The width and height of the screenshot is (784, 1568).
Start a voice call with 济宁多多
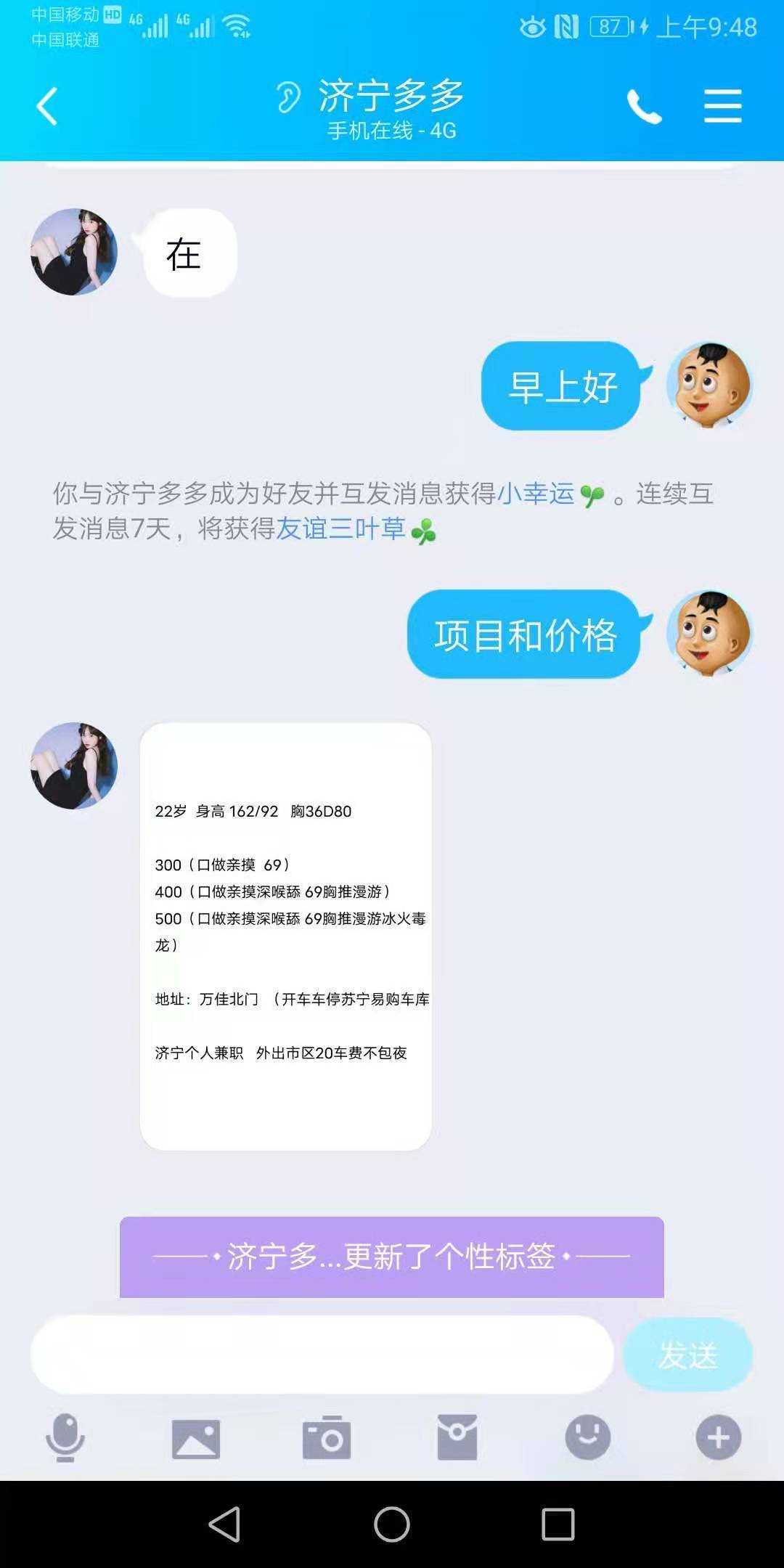(644, 107)
